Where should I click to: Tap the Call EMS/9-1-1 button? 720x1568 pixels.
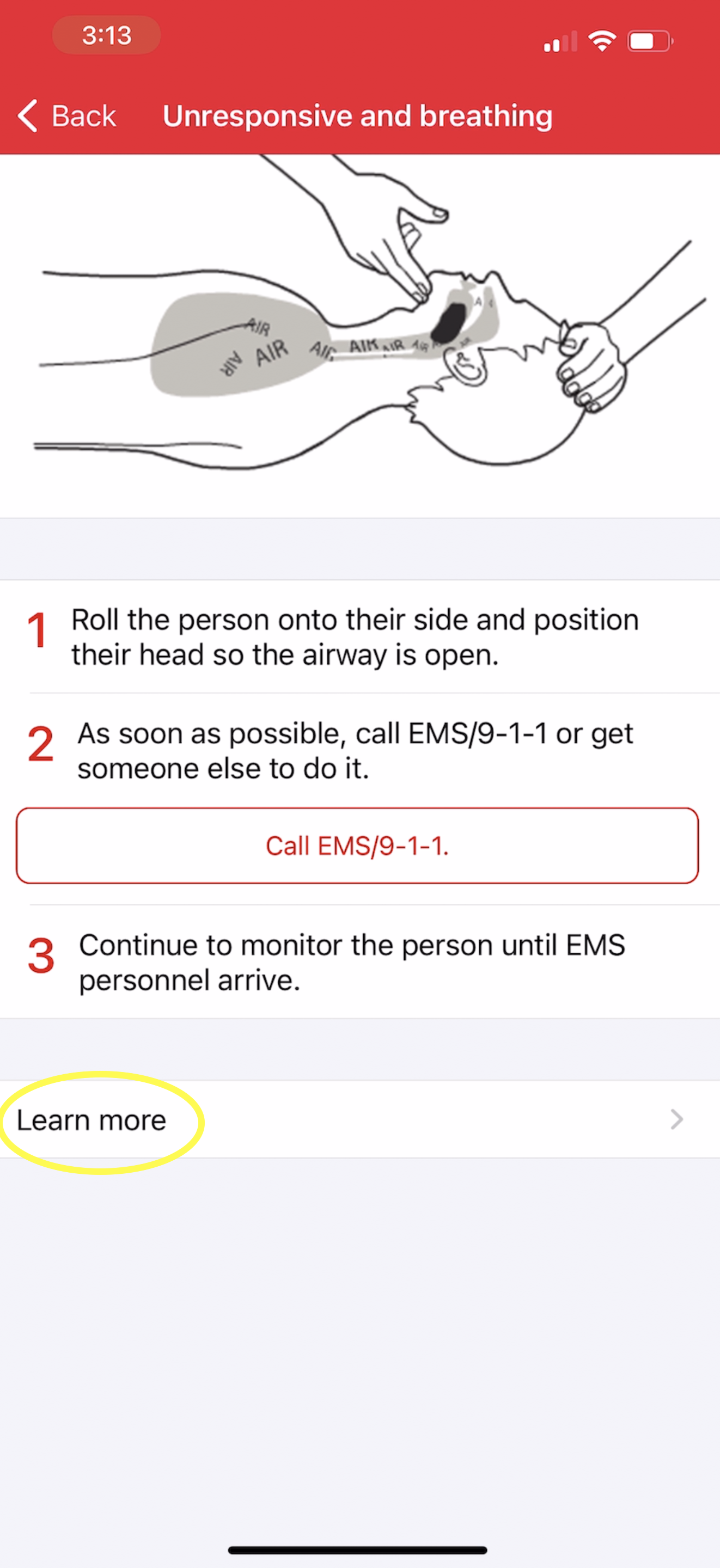(x=357, y=846)
